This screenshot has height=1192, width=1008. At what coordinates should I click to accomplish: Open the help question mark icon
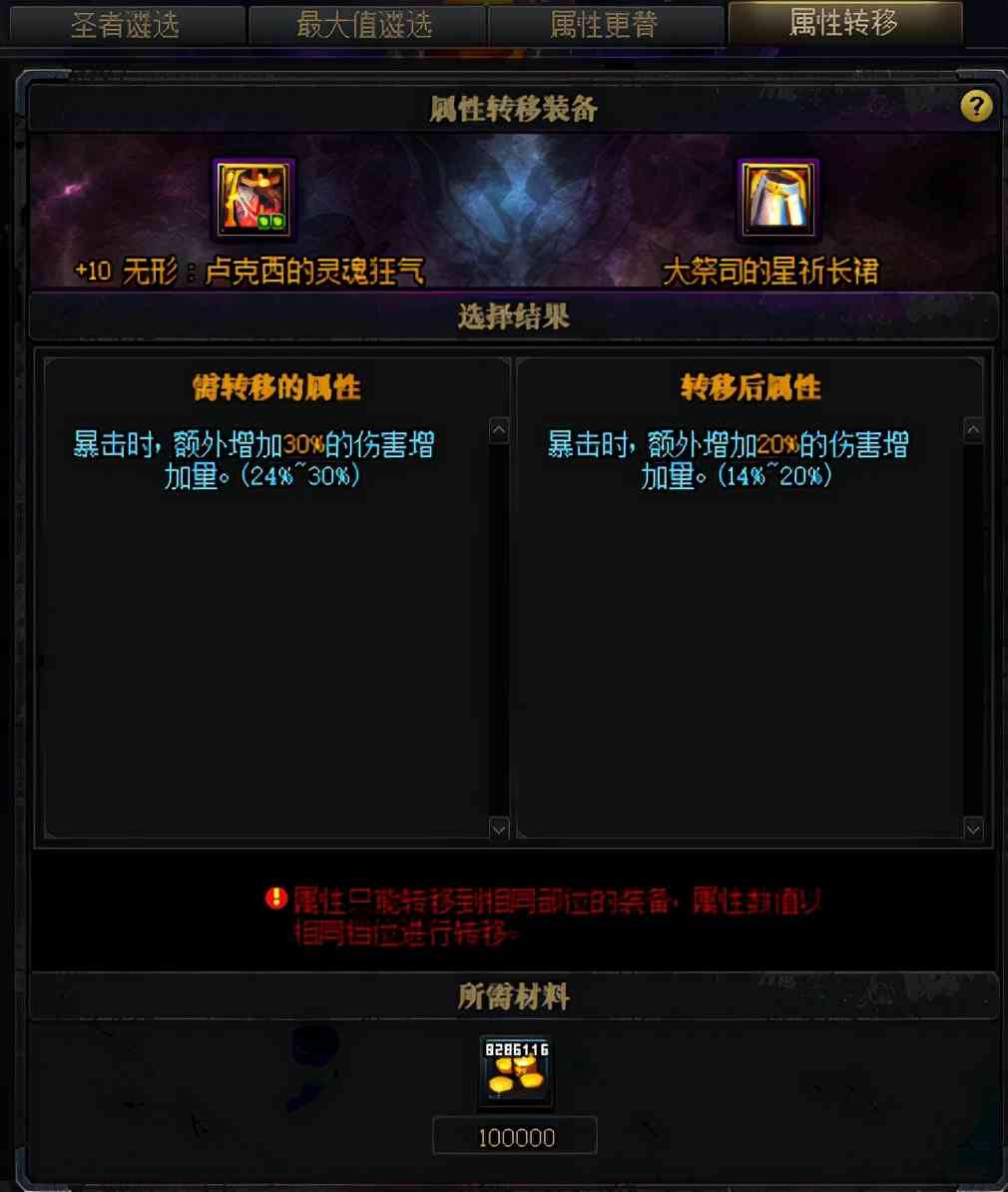[x=976, y=107]
